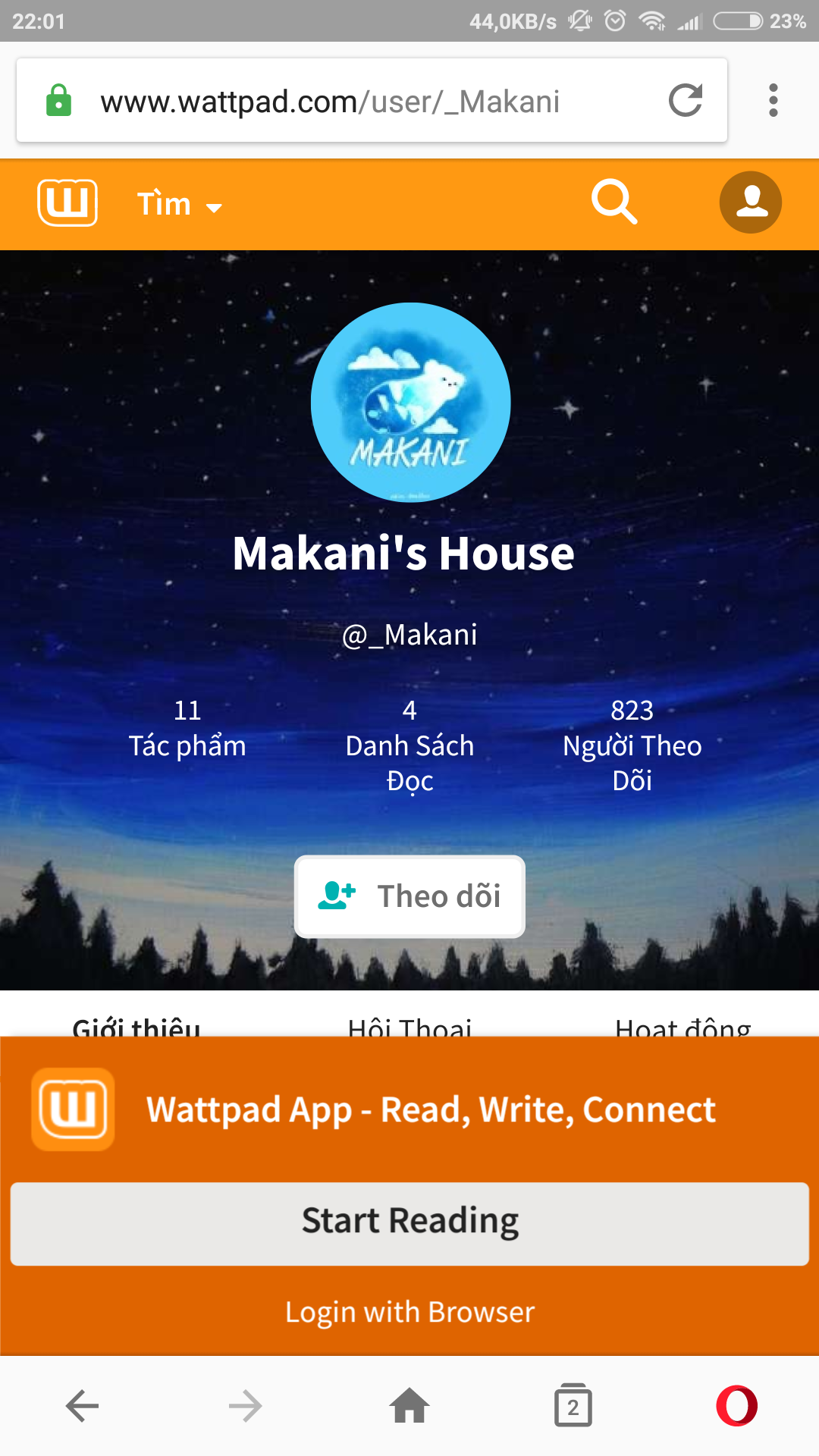Open the browser three-dot overflow menu
The height and width of the screenshot is (1456, 819).
pos(773,100)
